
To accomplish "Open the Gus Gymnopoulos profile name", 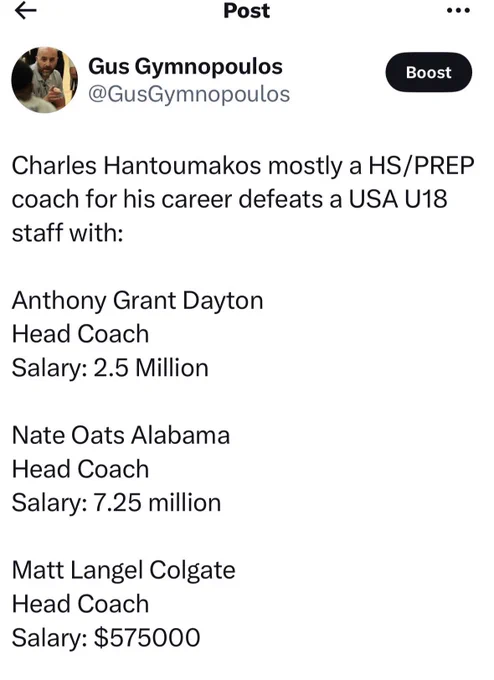I will pos(185,67).
